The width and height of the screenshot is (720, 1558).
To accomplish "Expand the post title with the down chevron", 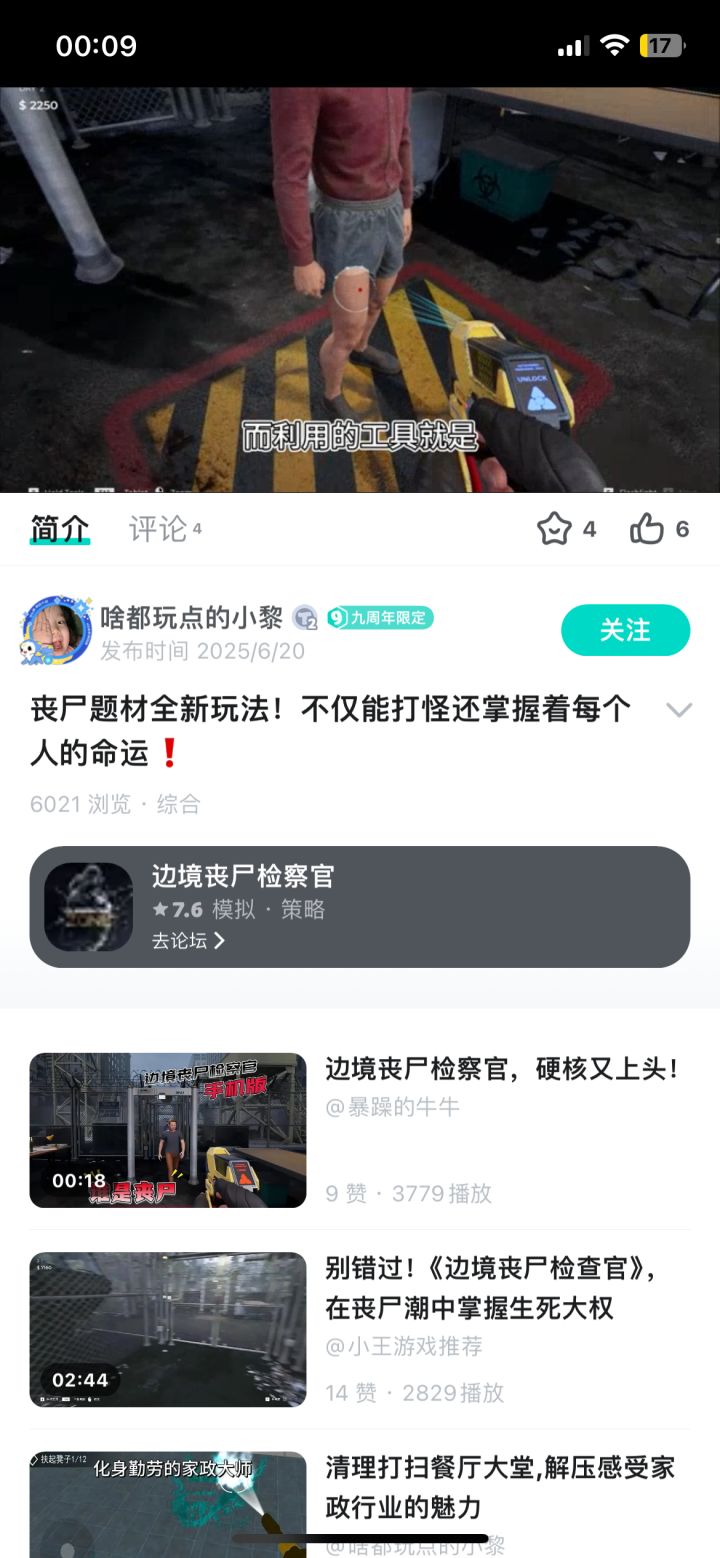I will click(x=680, y=710).
